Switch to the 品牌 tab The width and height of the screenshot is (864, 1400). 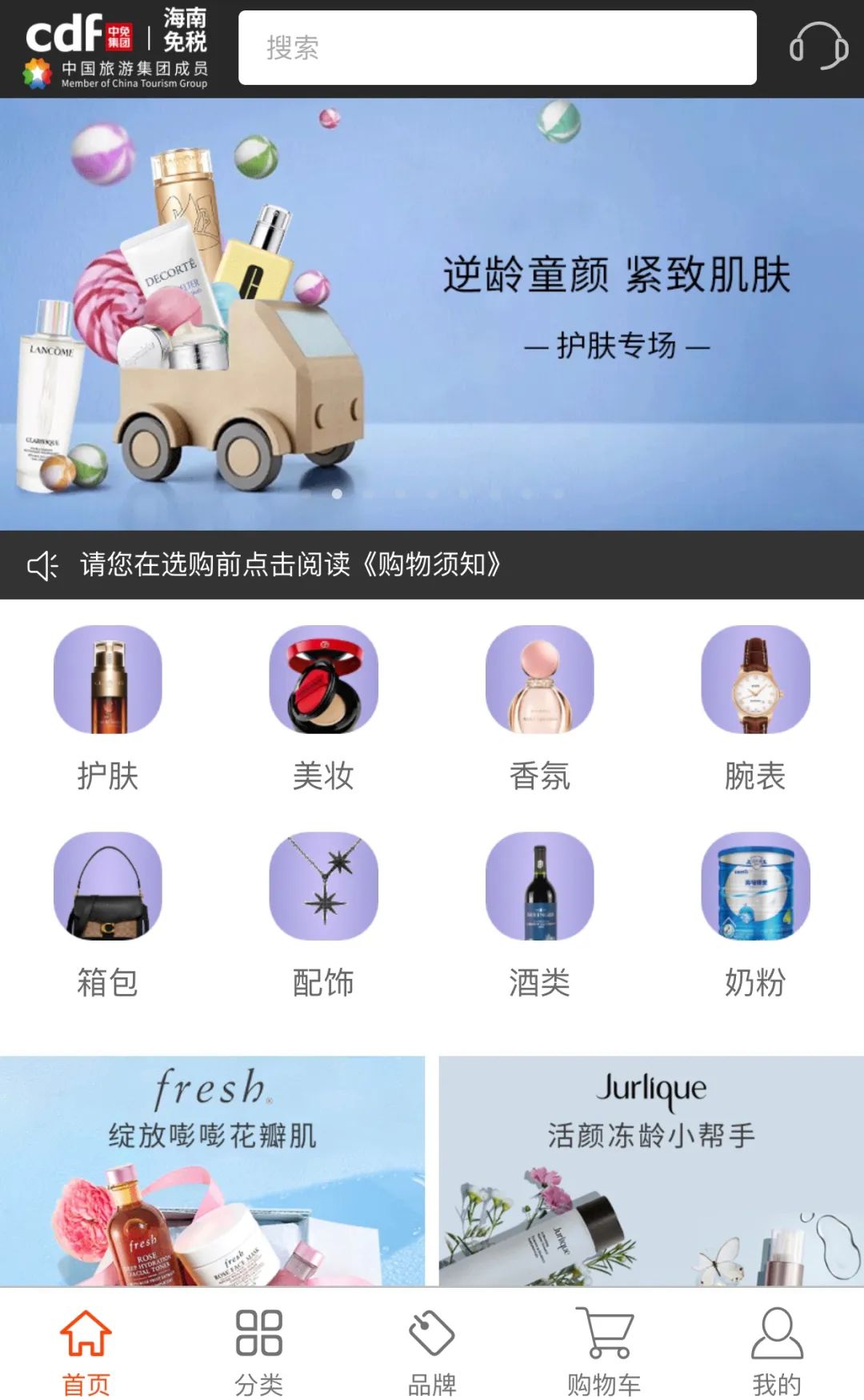tap(432, 1353)
